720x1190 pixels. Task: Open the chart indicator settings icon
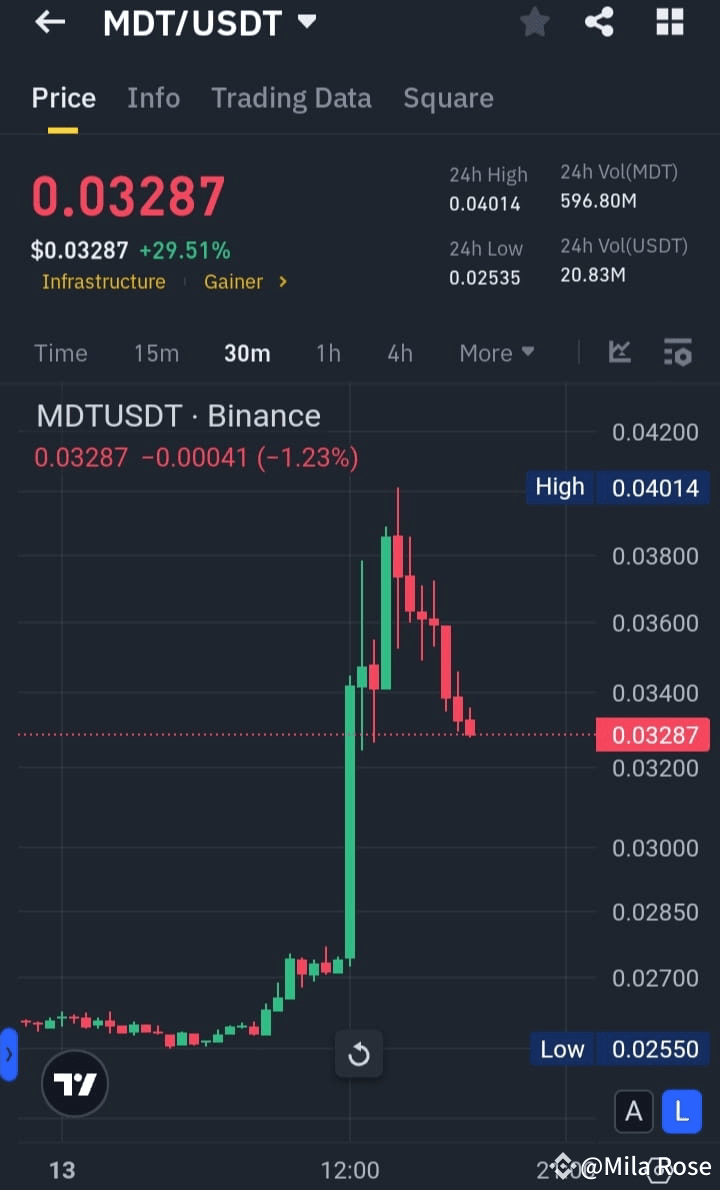click(677, 352)
